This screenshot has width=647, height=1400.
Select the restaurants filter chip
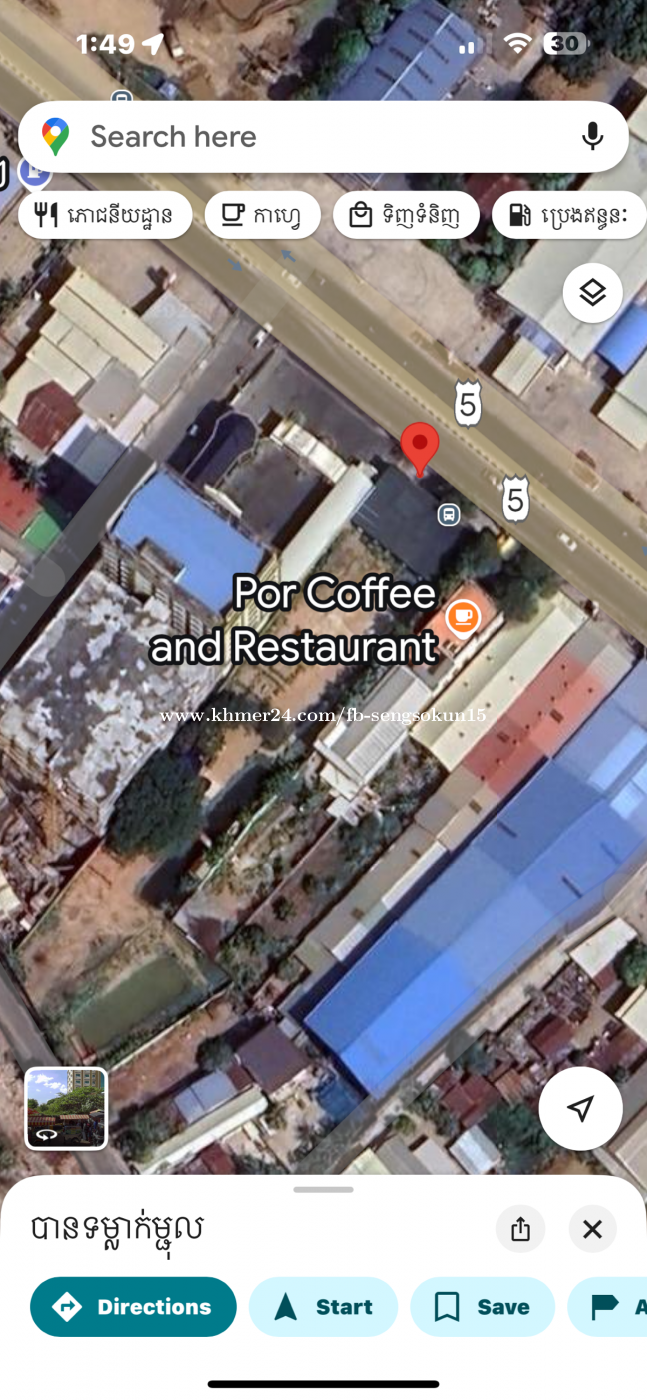[105, 215]
